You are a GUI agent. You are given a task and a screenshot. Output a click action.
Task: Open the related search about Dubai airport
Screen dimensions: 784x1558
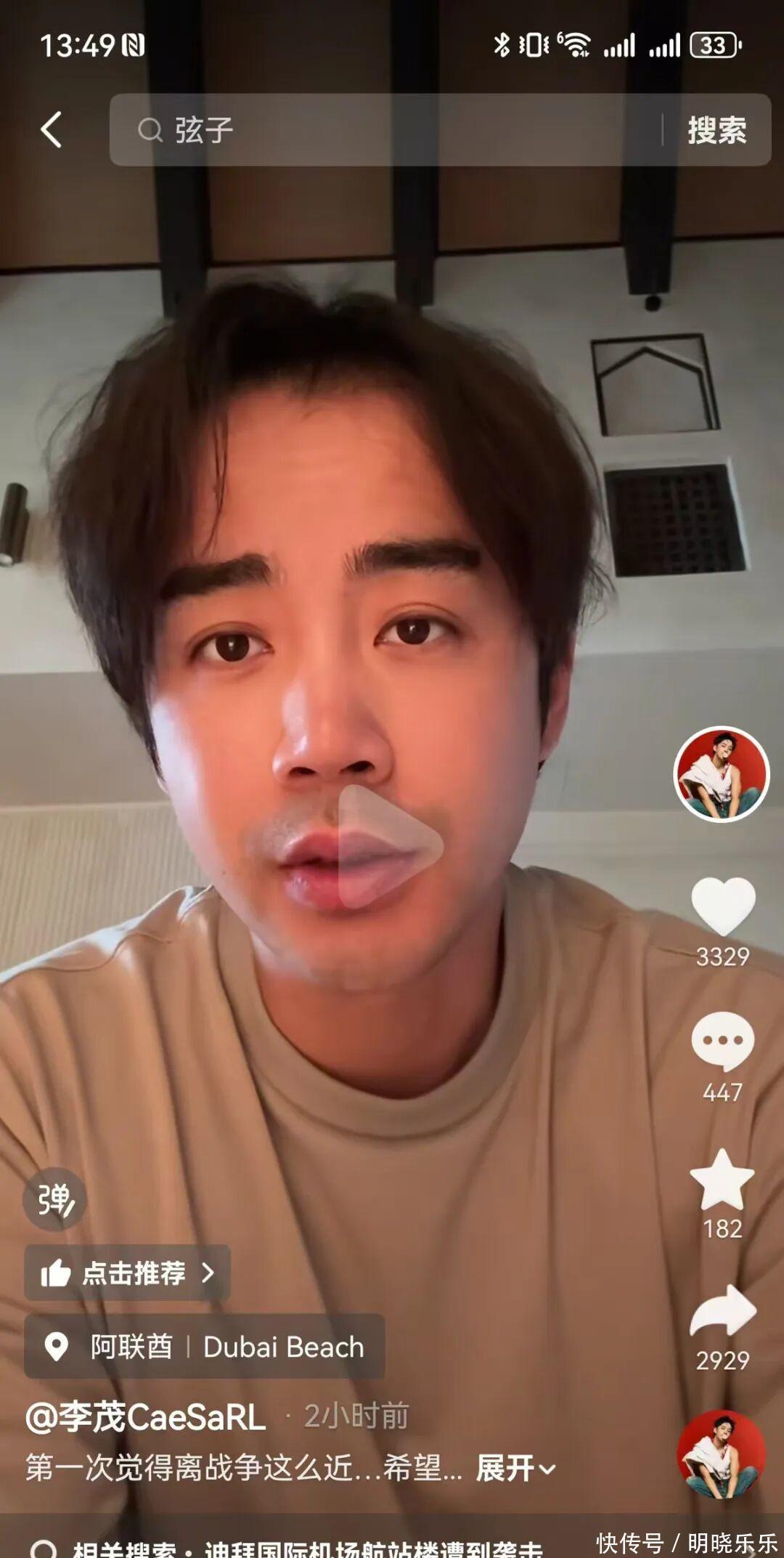point(305,1547)
